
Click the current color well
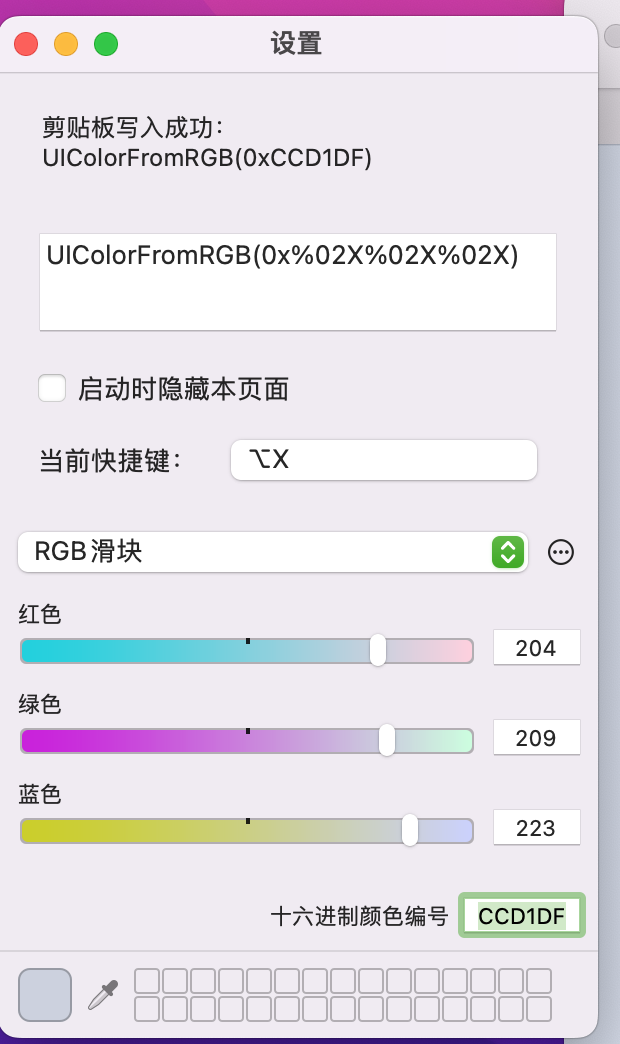click(x=45, y=994)
